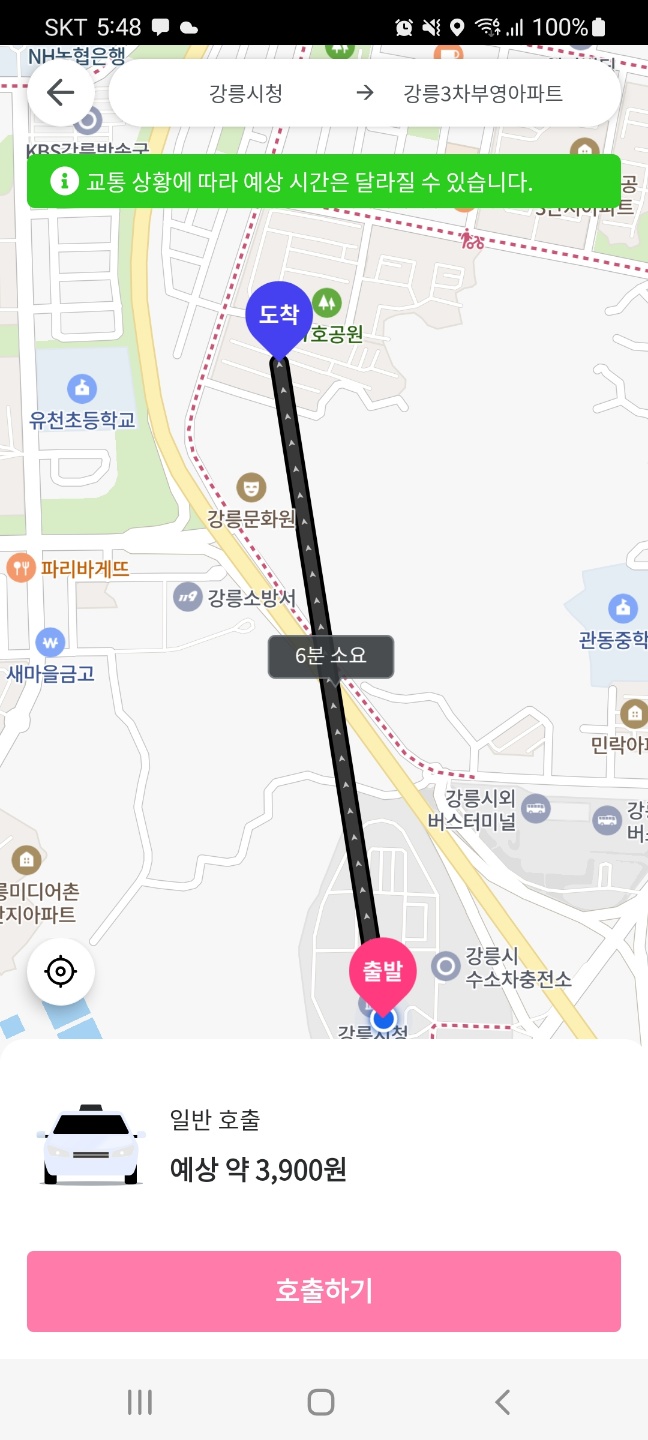Center map on my current location
This screenshot has width=648, height=1440.
pyautogui.click(x=61, y=970)
